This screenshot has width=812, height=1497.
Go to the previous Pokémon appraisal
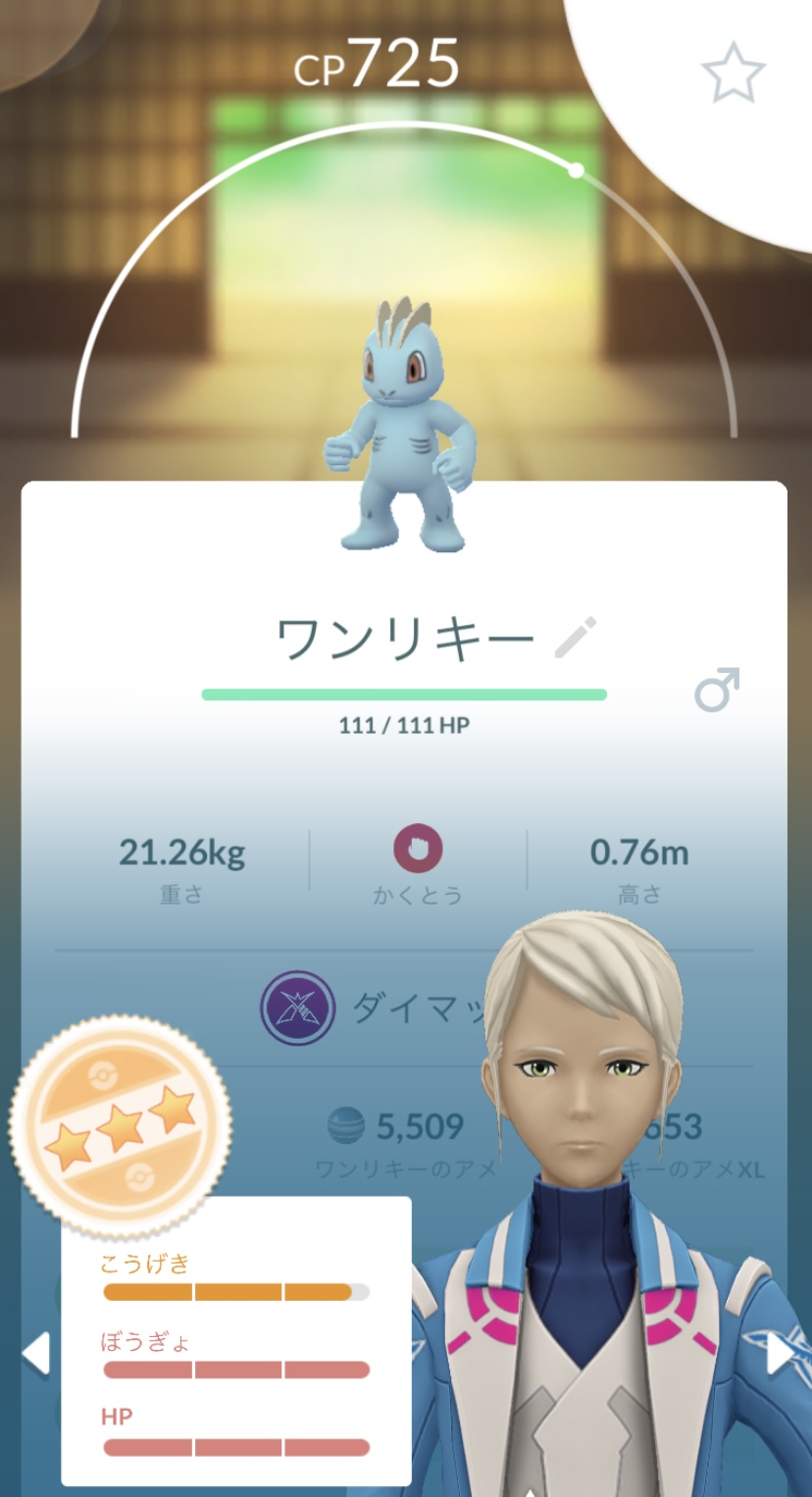point(35,1353)
